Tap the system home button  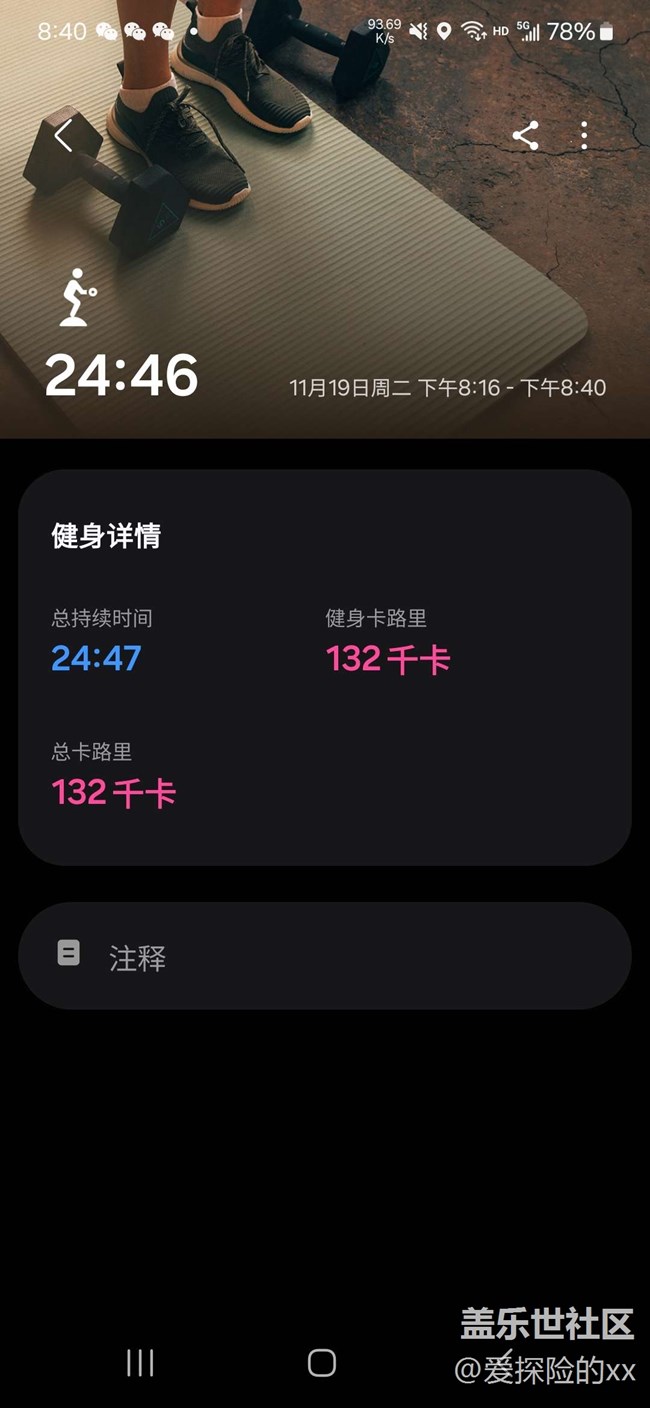click(322, 1362)
